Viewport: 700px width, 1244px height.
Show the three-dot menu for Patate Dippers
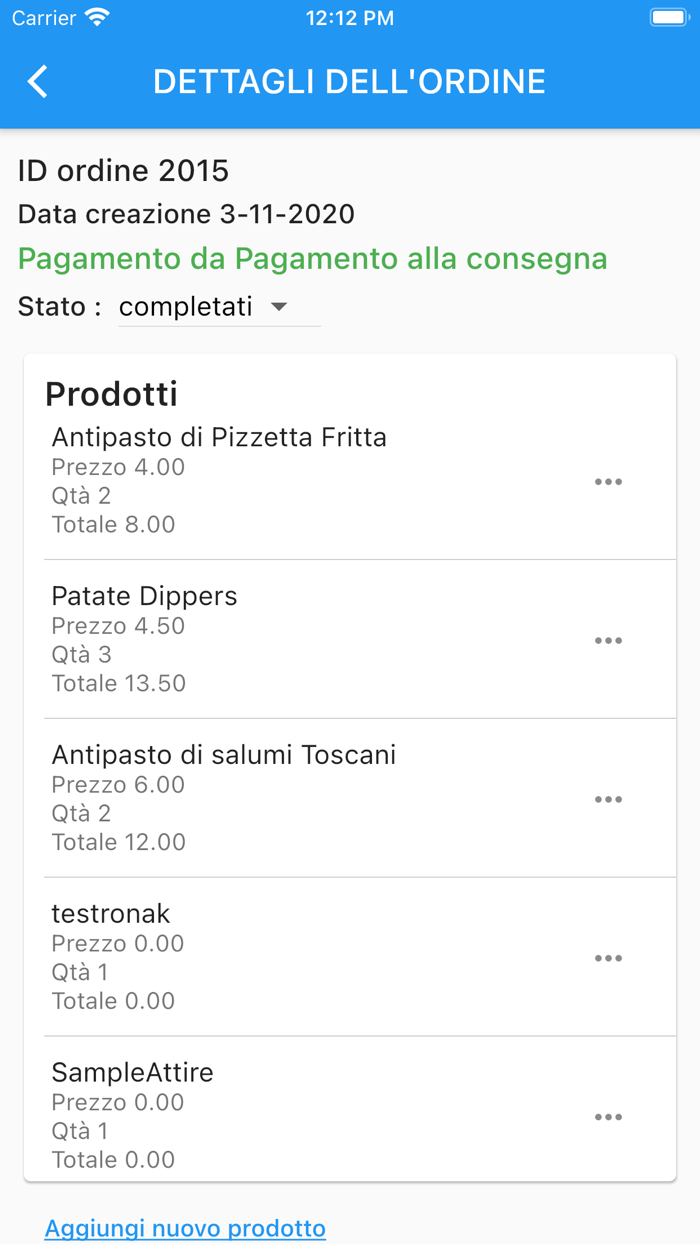(x=608, y=641)
